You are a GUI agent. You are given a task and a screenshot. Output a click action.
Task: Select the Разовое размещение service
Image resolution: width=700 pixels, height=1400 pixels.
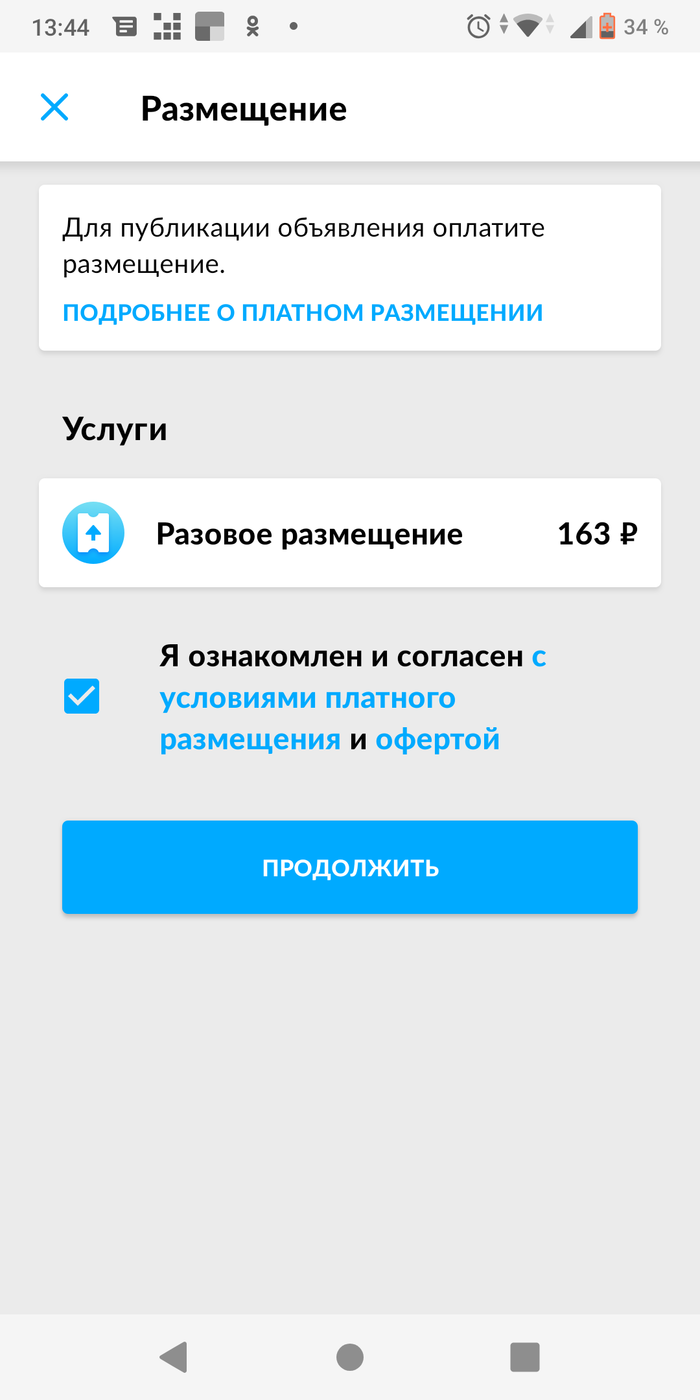(349, 534)
